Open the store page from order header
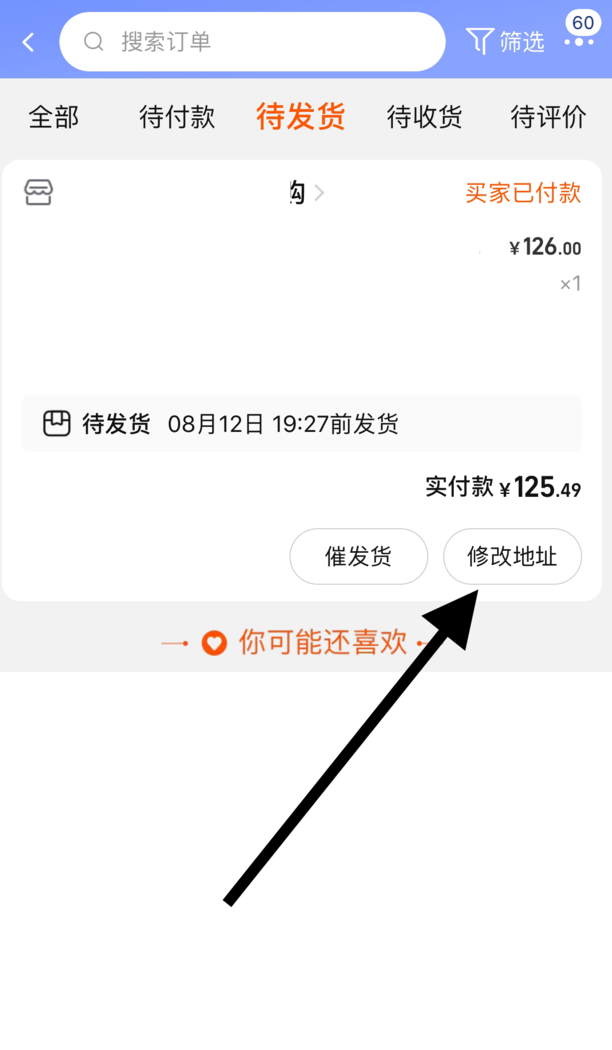 click(300, 193)
